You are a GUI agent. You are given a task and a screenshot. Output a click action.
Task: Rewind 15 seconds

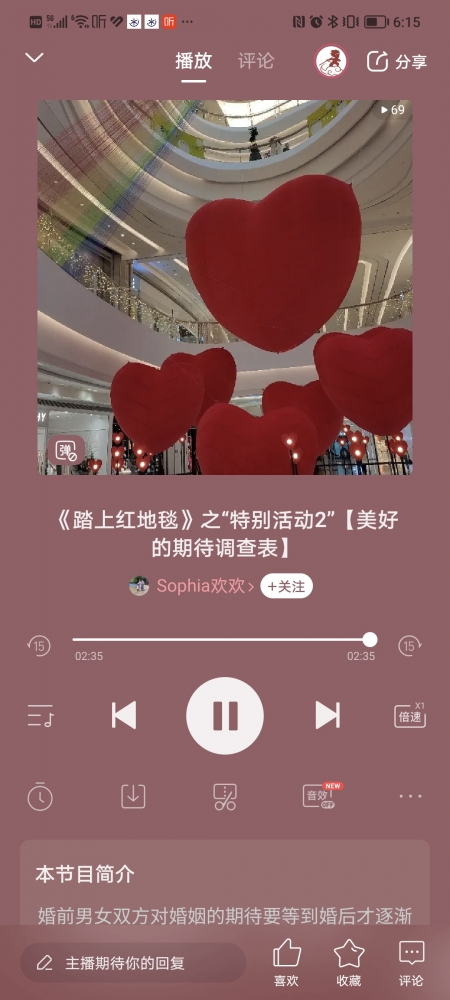pyautogui.click(x=39, y=645)
